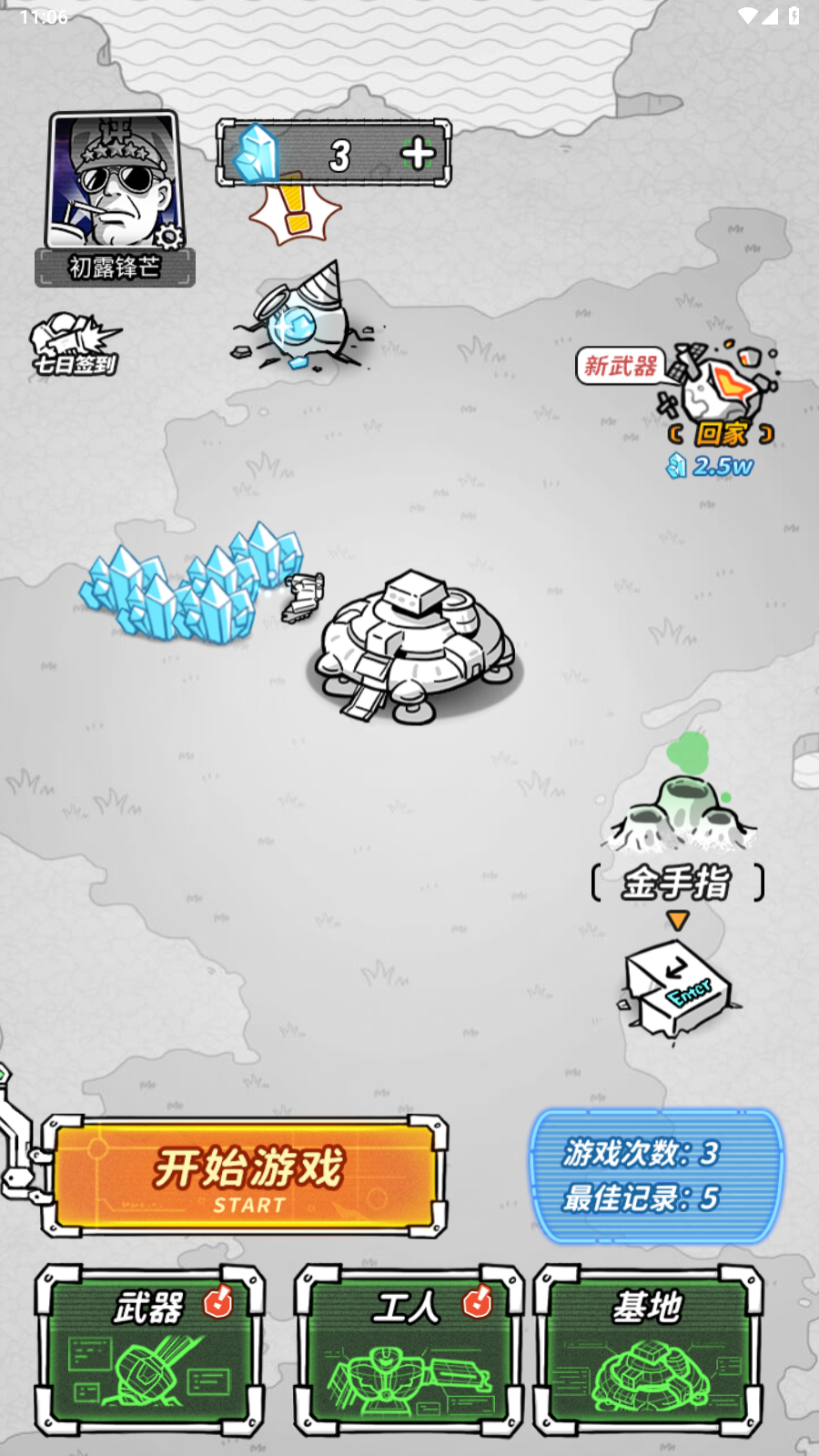Tap the red badge on 武器 panel
Viewport: 819px width, 1456px height.
click(x=217, y=1303)
